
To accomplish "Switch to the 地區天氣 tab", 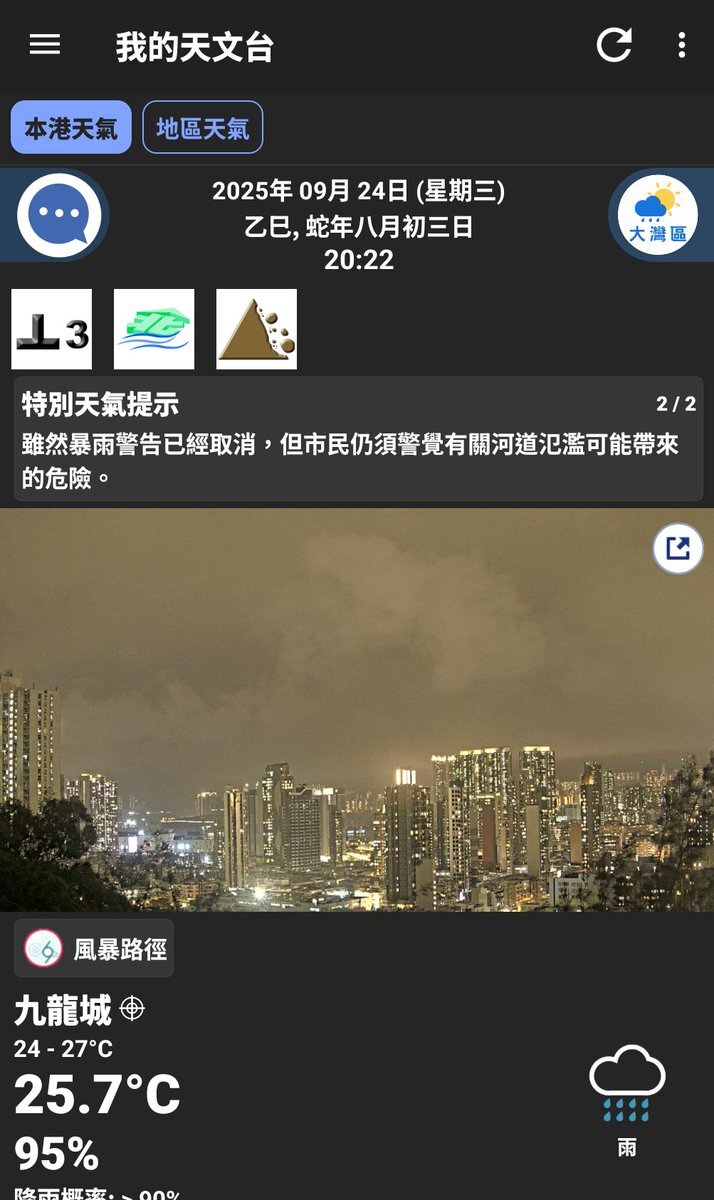I will (203, 128).
